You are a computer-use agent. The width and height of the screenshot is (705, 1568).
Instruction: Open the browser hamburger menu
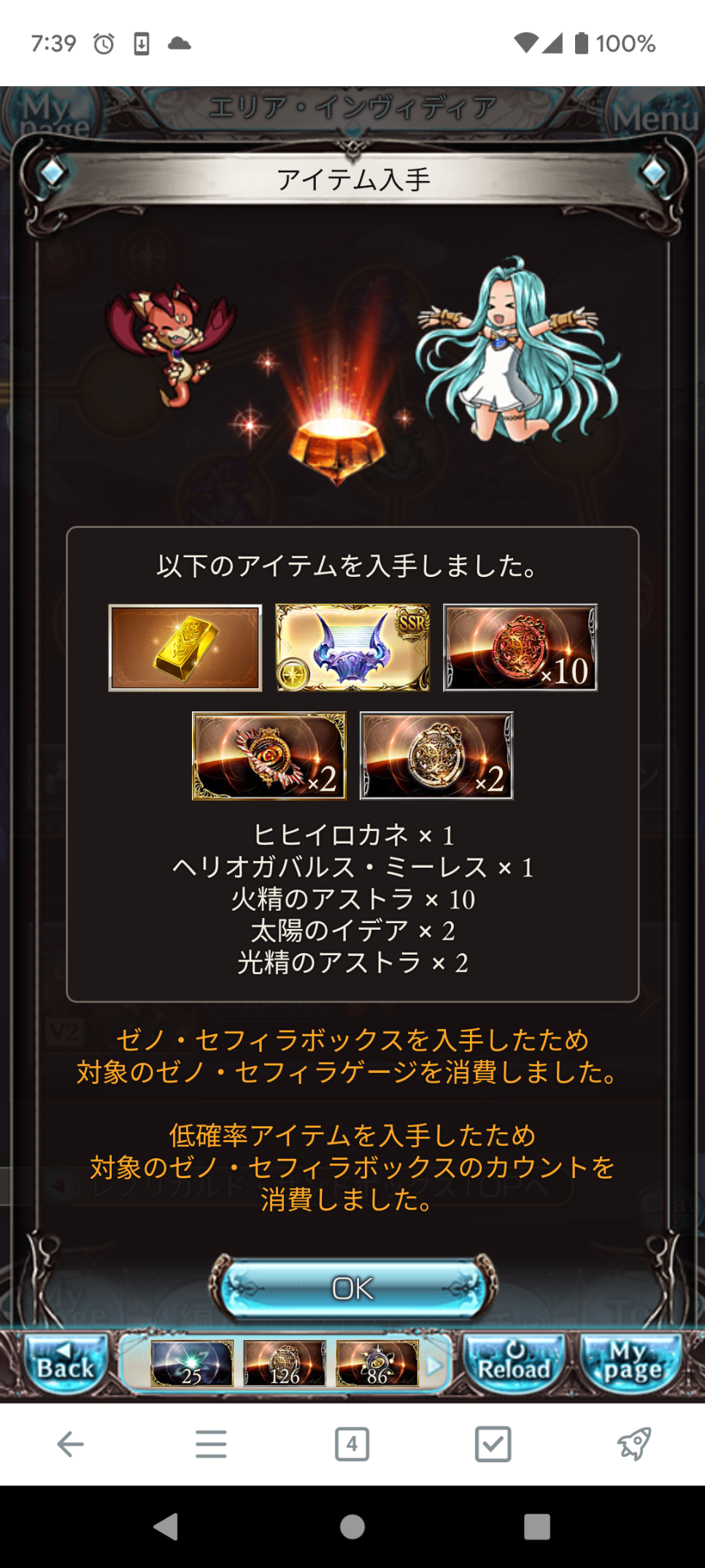(211, 1444)
